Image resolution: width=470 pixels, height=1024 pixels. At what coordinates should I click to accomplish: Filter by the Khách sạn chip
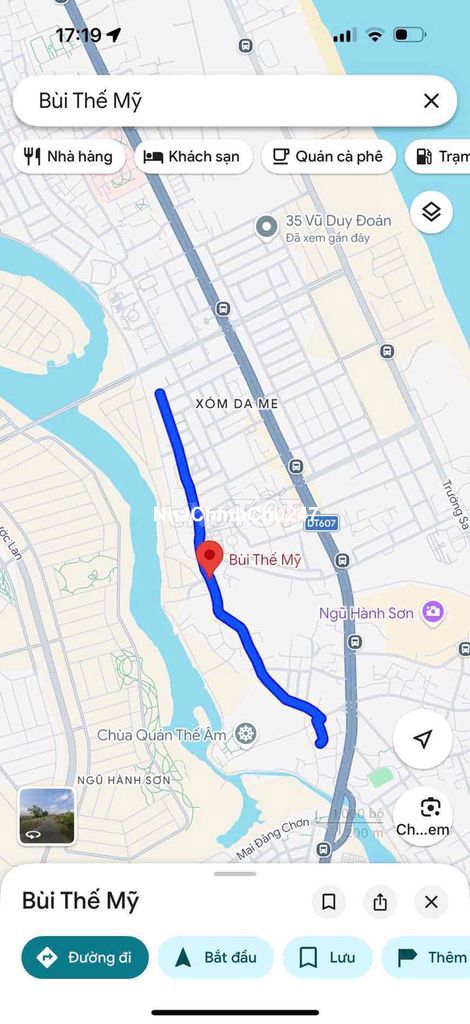(x=193, y=157)
